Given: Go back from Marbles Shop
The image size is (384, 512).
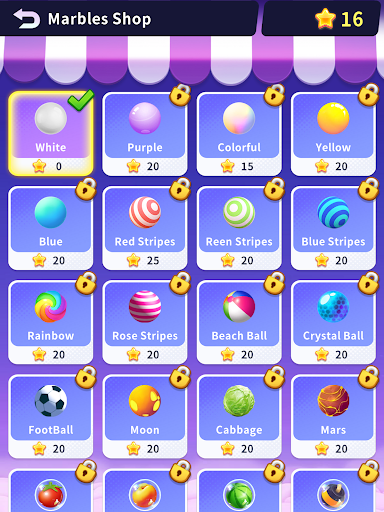Looking at the screenshot, I should 26,19.
